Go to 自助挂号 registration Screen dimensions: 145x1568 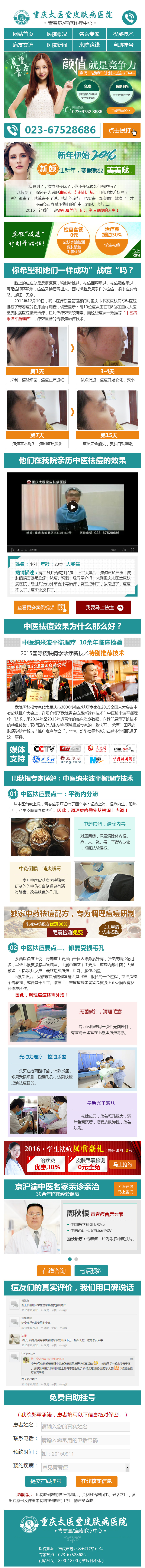(x=123, y=44)
